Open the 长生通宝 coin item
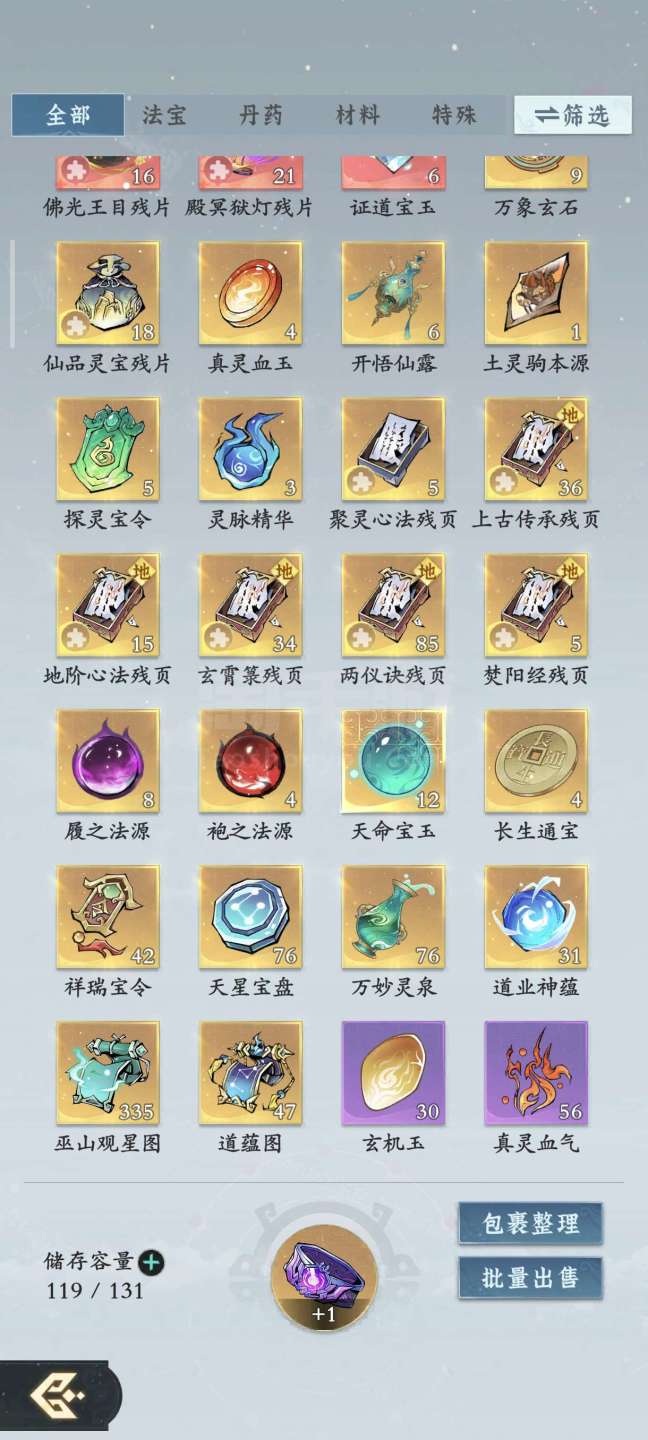648x1440 pixels. [536, 761]
